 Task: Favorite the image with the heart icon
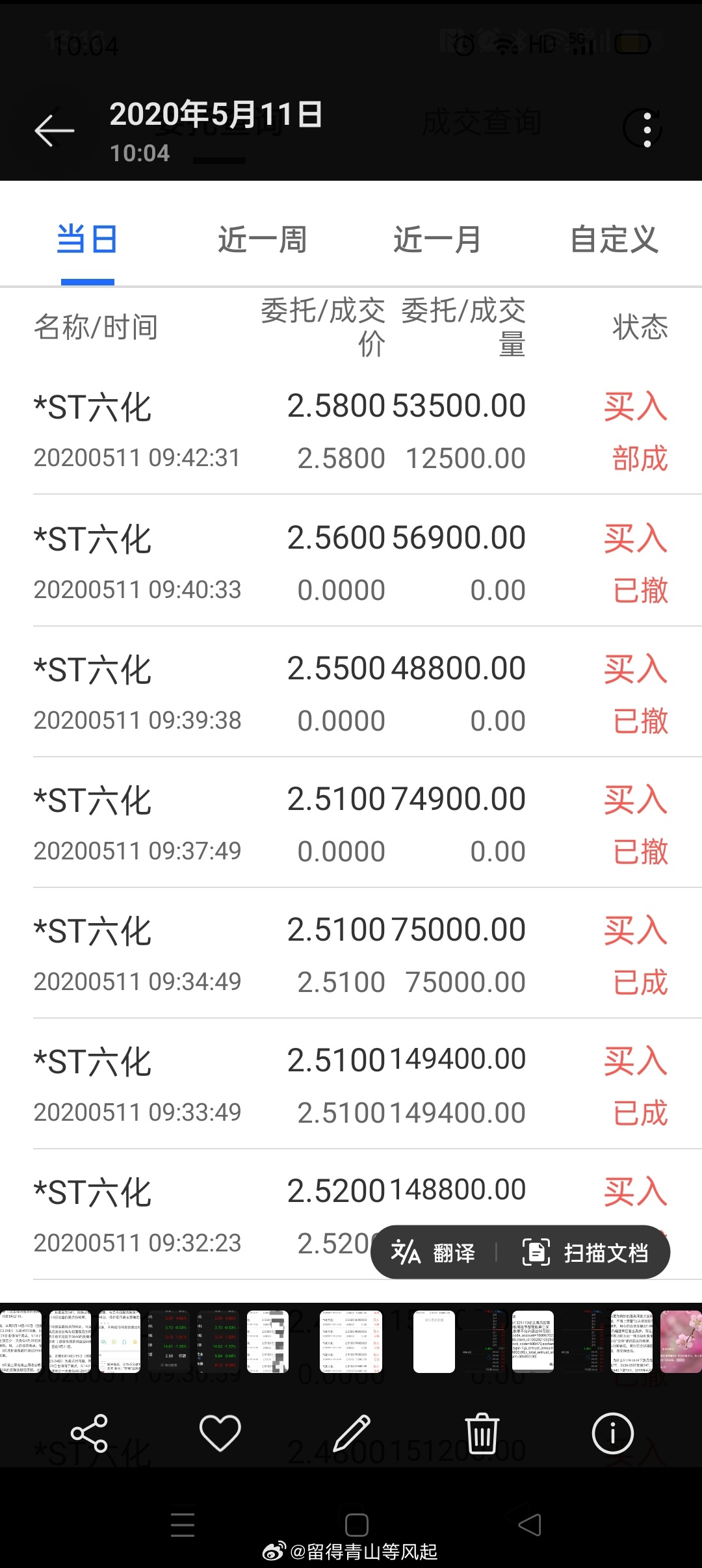(220, 1433)
